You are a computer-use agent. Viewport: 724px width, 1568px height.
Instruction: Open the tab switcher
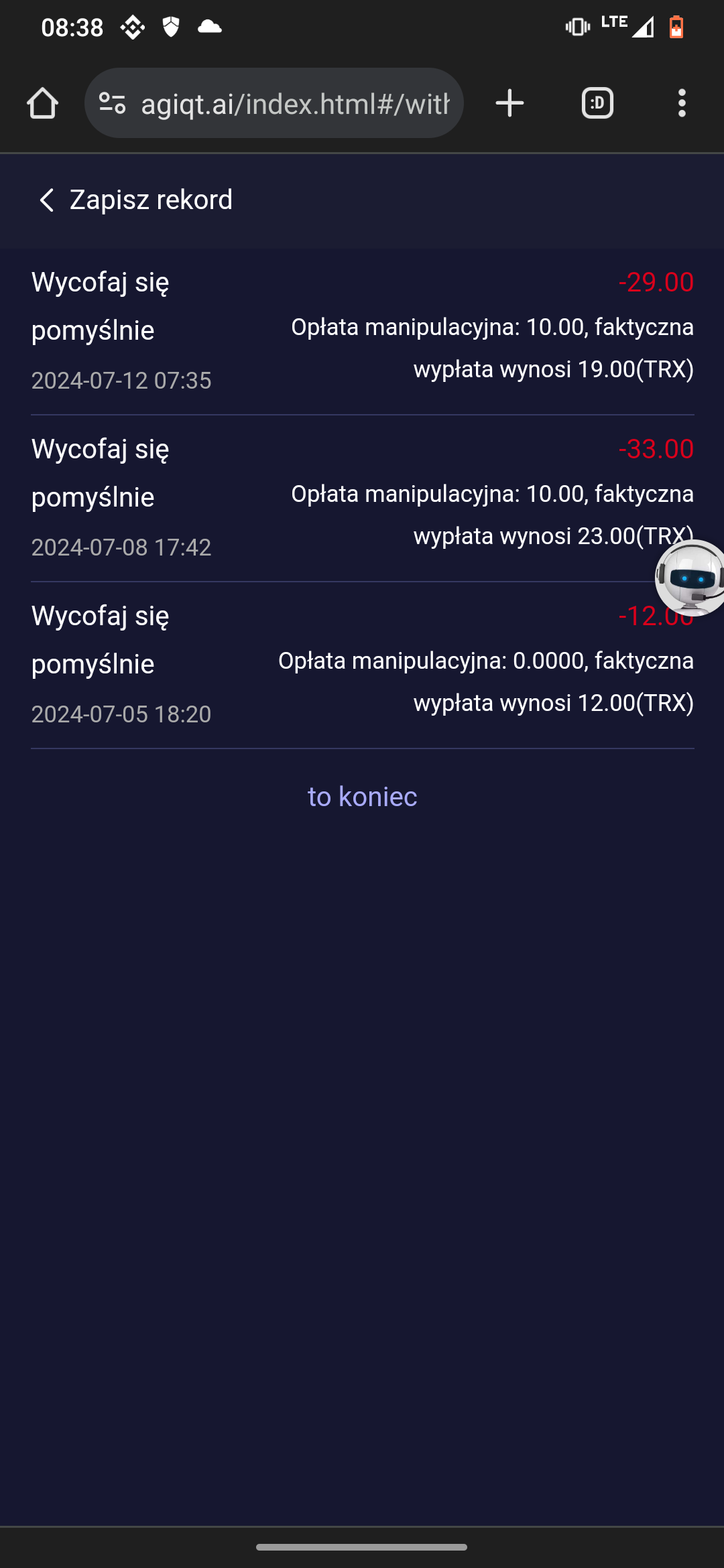pos(597,103)
